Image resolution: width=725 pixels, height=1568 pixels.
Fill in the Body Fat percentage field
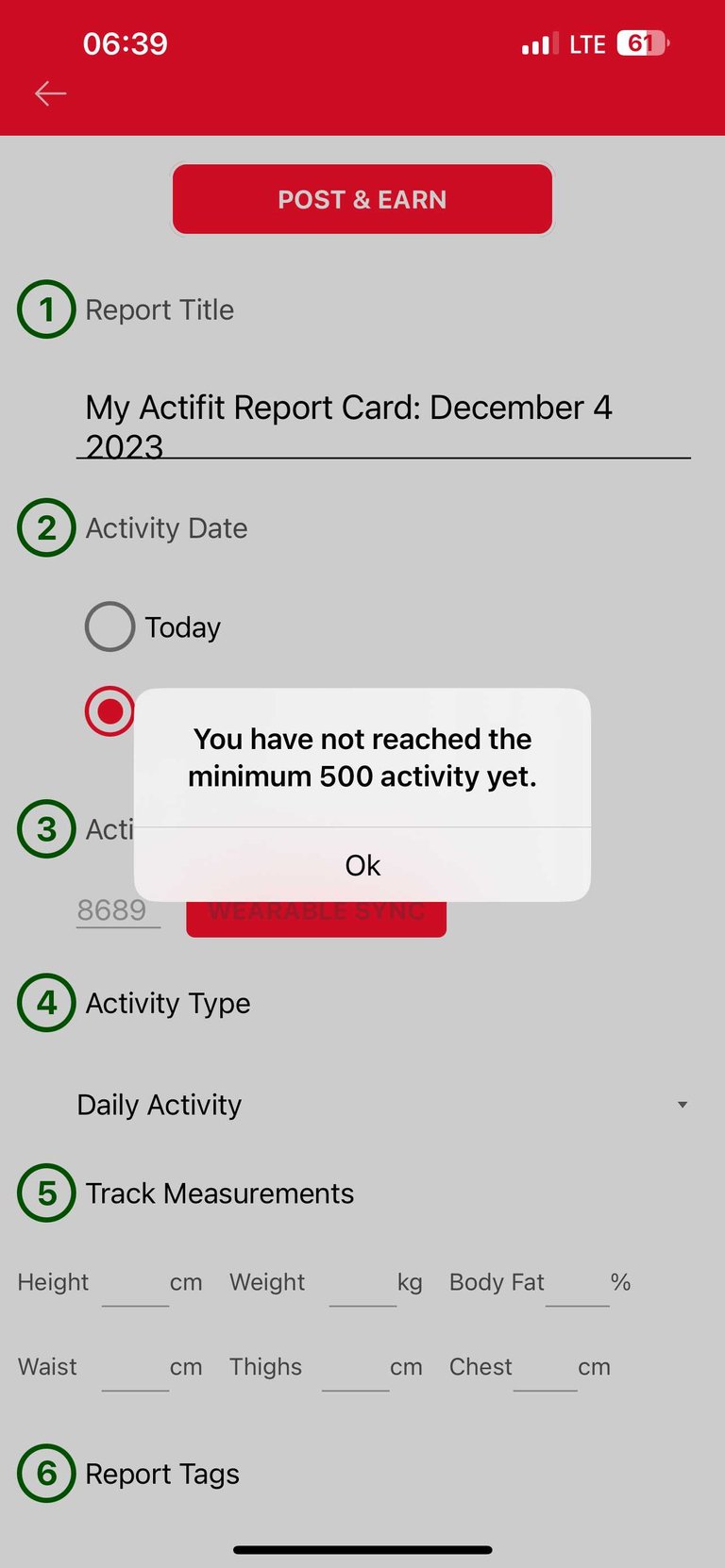coord(577,1285)
